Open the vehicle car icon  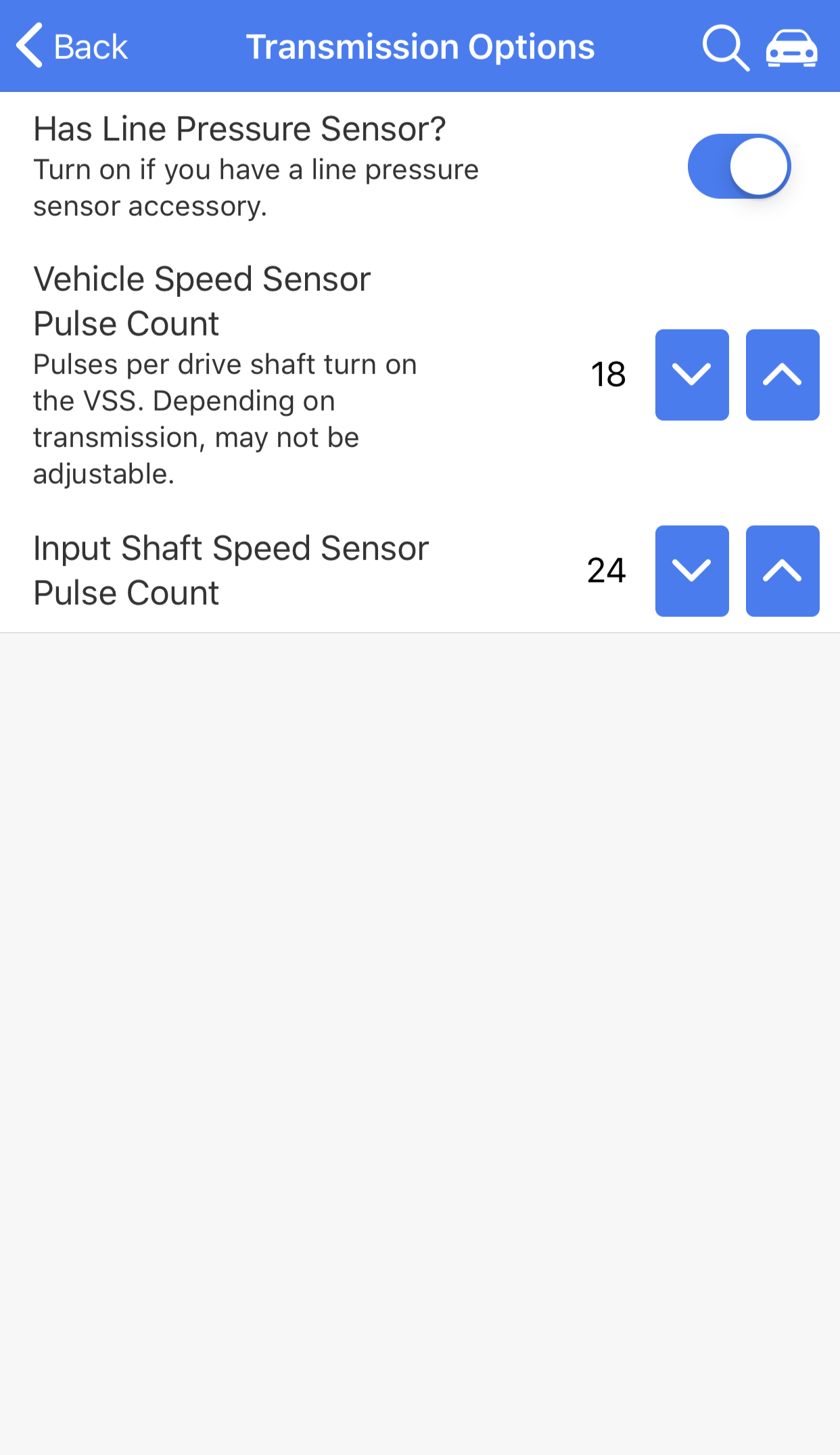[x=791, y=47]
